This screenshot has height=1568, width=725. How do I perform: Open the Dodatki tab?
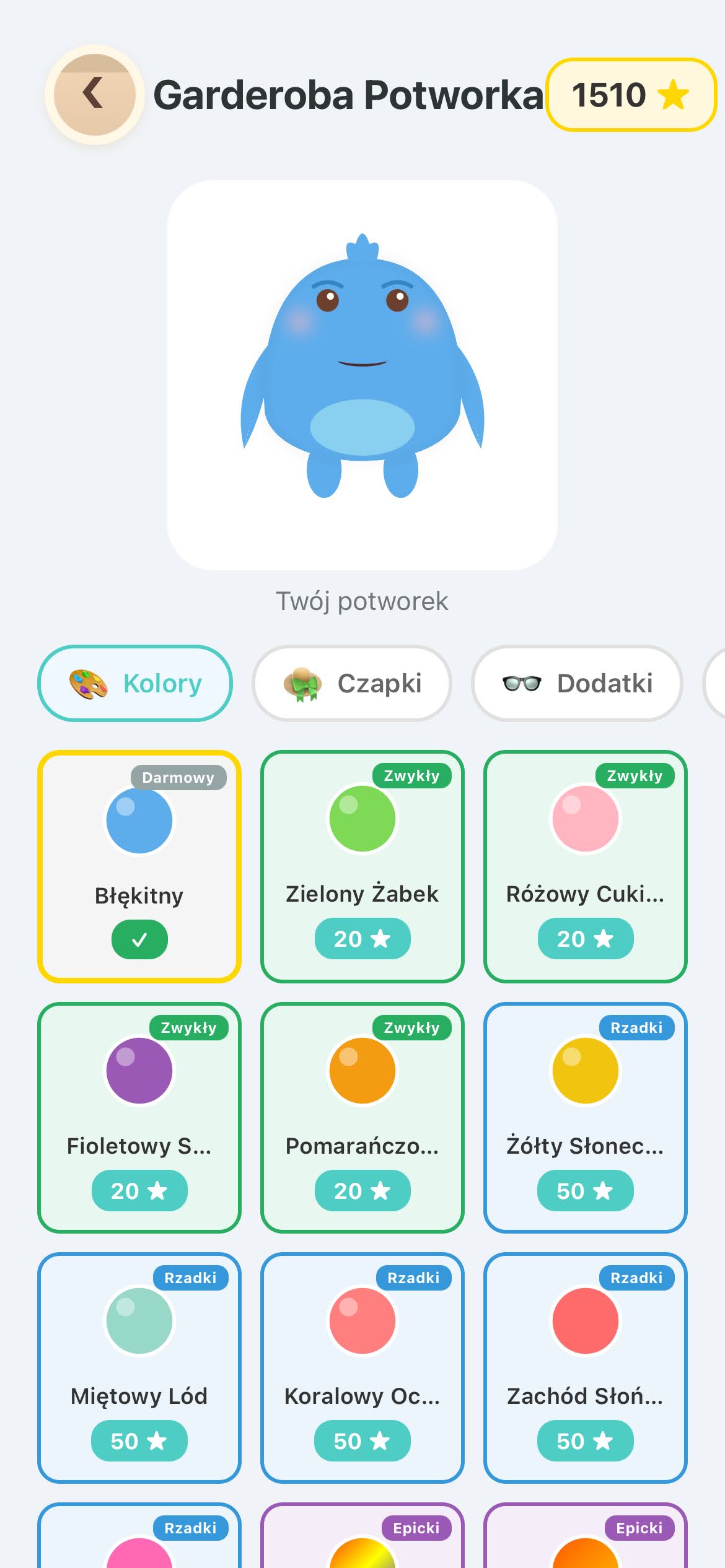point(577,684)
